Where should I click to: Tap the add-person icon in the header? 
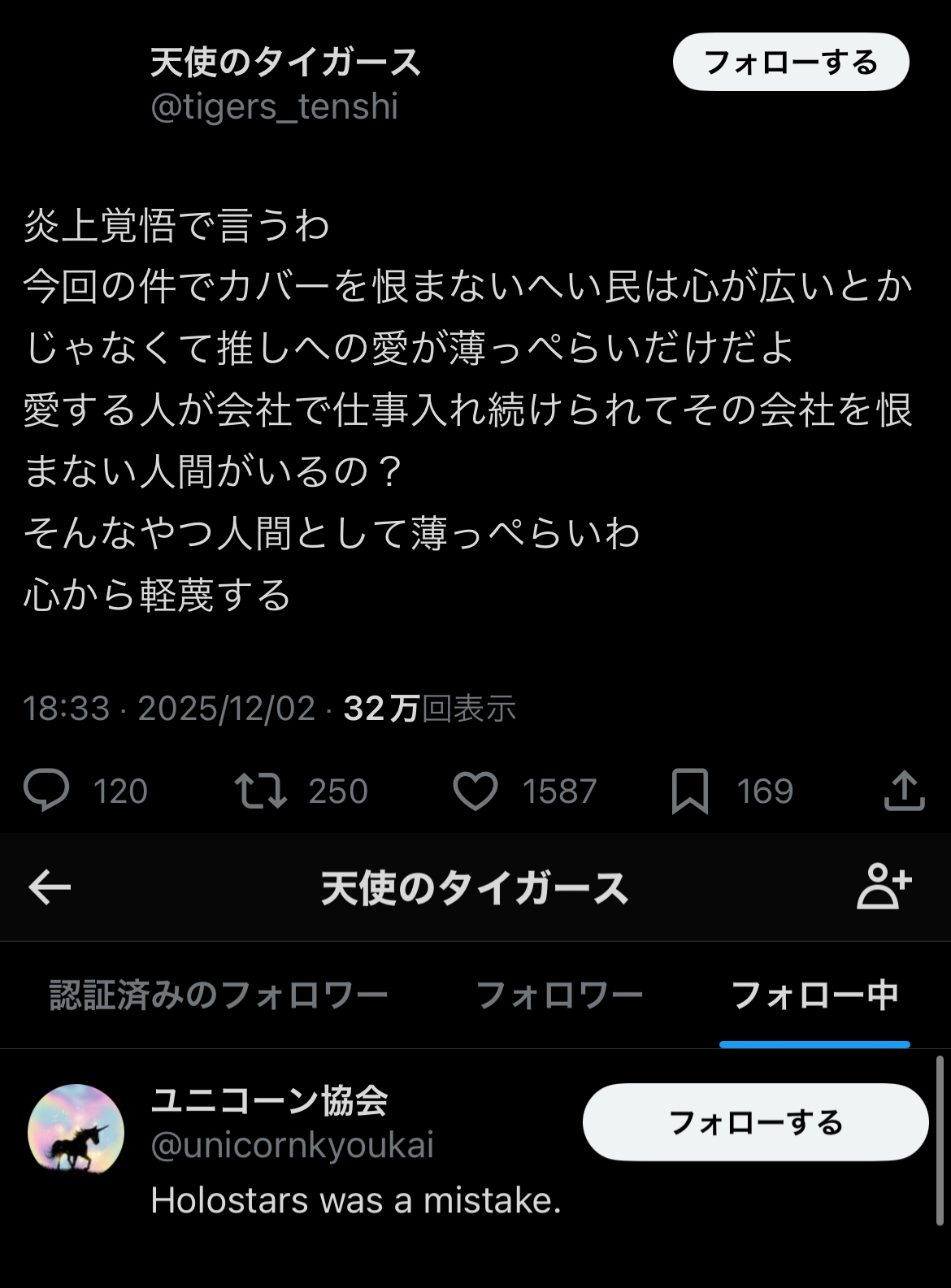pos(884,887)
